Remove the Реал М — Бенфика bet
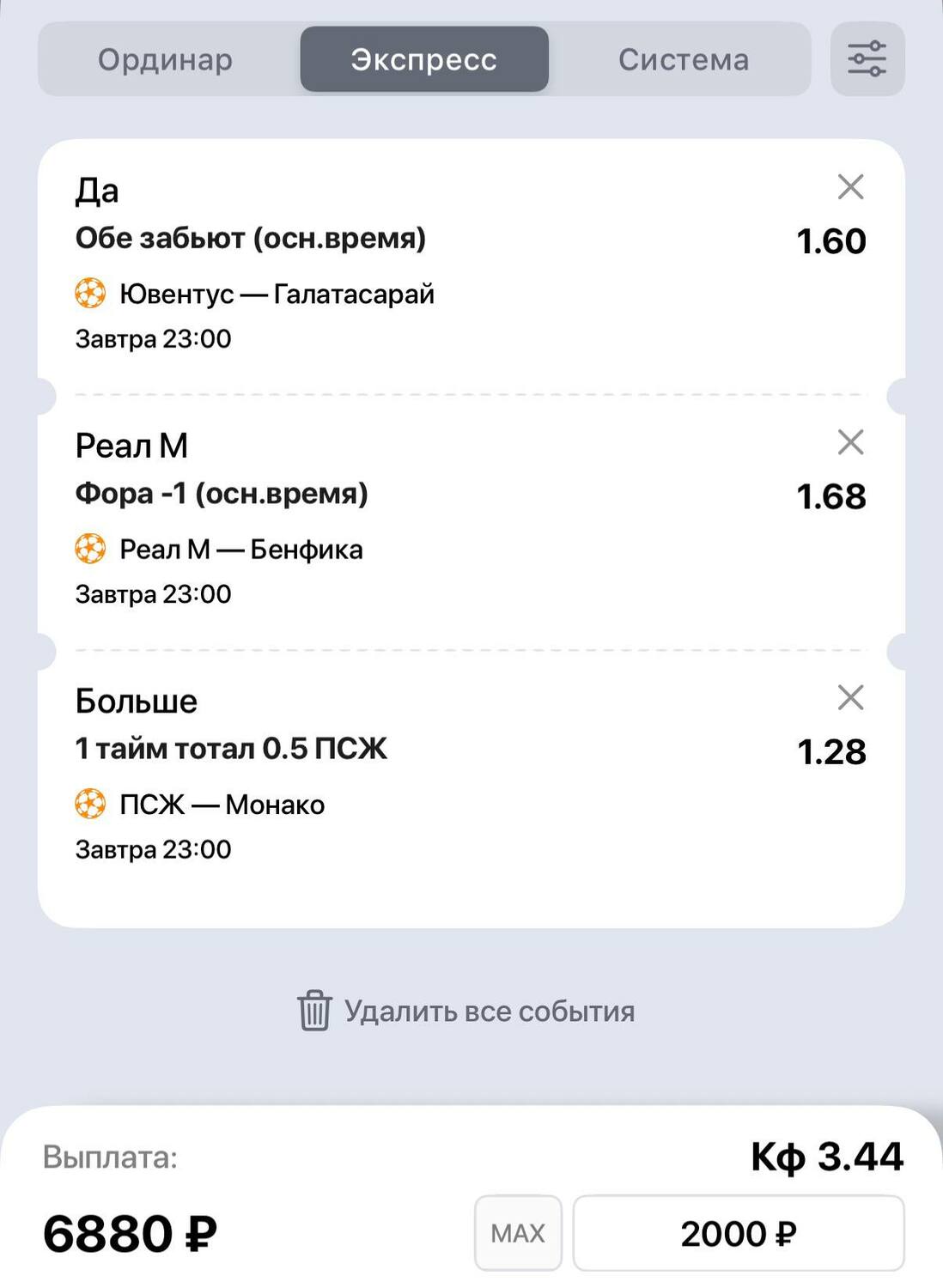The width and height of the screenshot is (943, 1288). pos(850,442)
